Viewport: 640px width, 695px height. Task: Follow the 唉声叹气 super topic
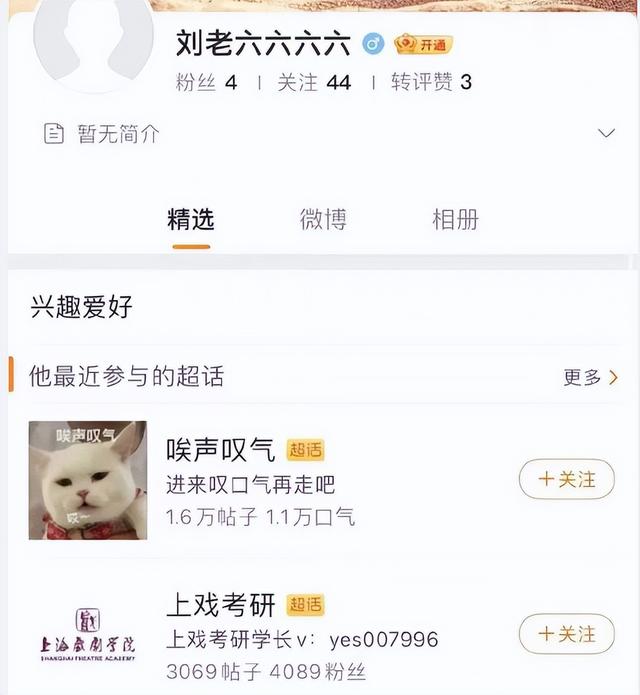(566, 480)
